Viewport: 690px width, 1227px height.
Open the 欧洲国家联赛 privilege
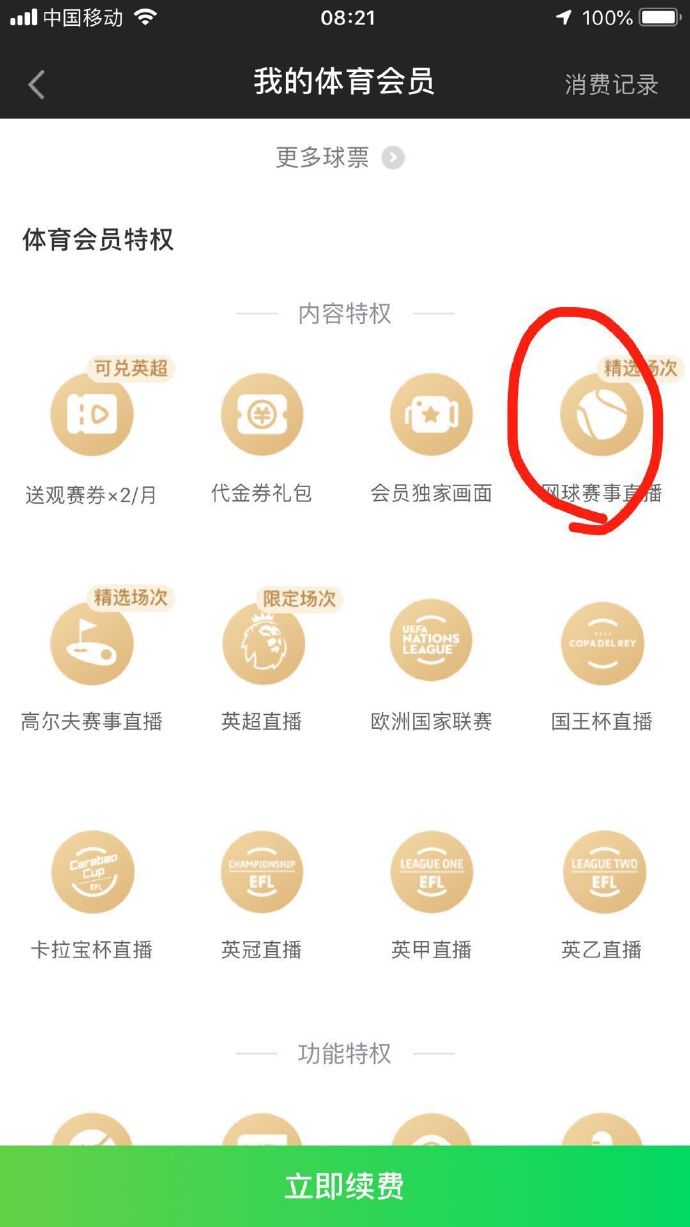tap(432, 643)
